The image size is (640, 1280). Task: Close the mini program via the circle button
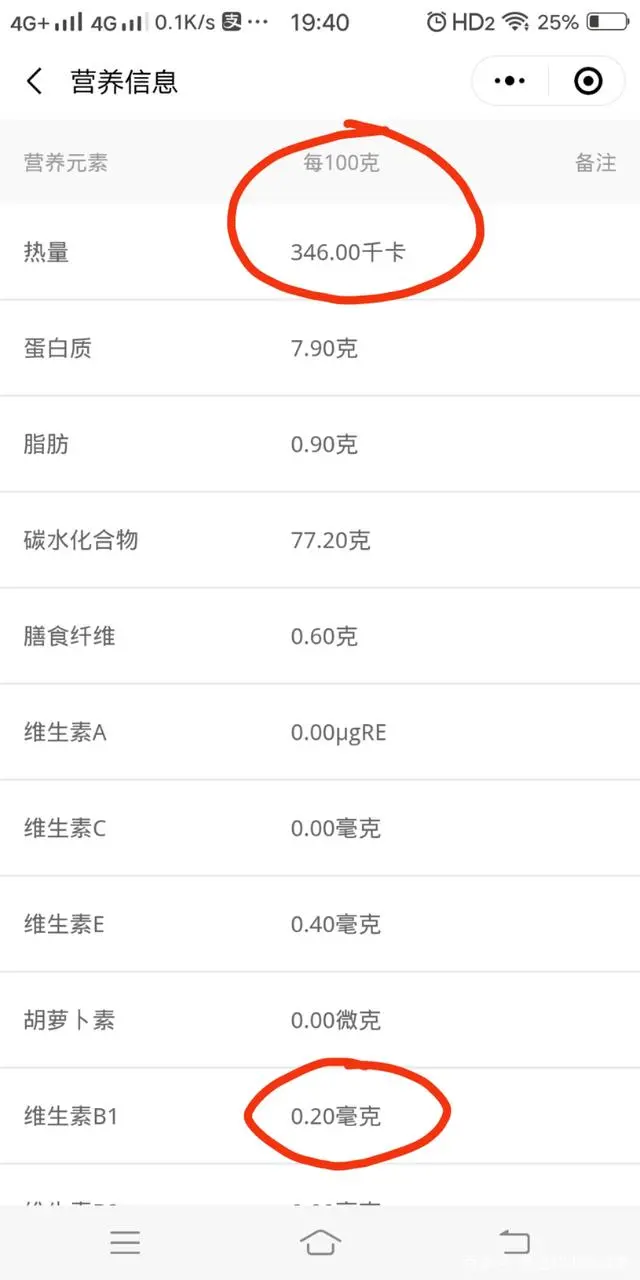pos(589,82)
